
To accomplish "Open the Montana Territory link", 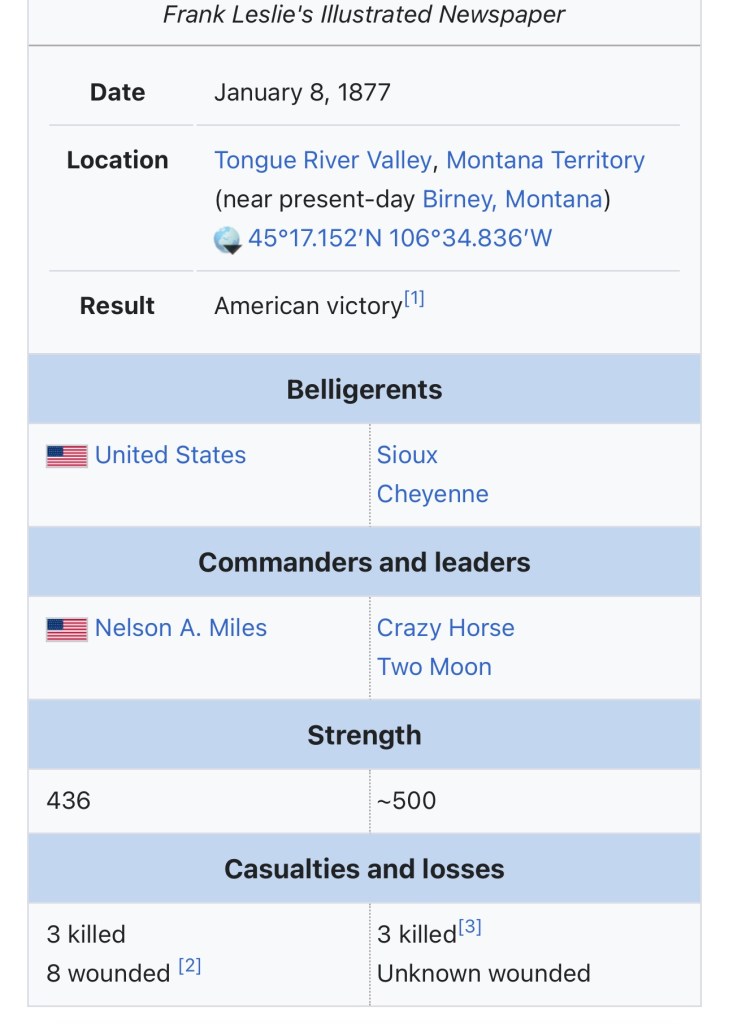I will 545,160.
